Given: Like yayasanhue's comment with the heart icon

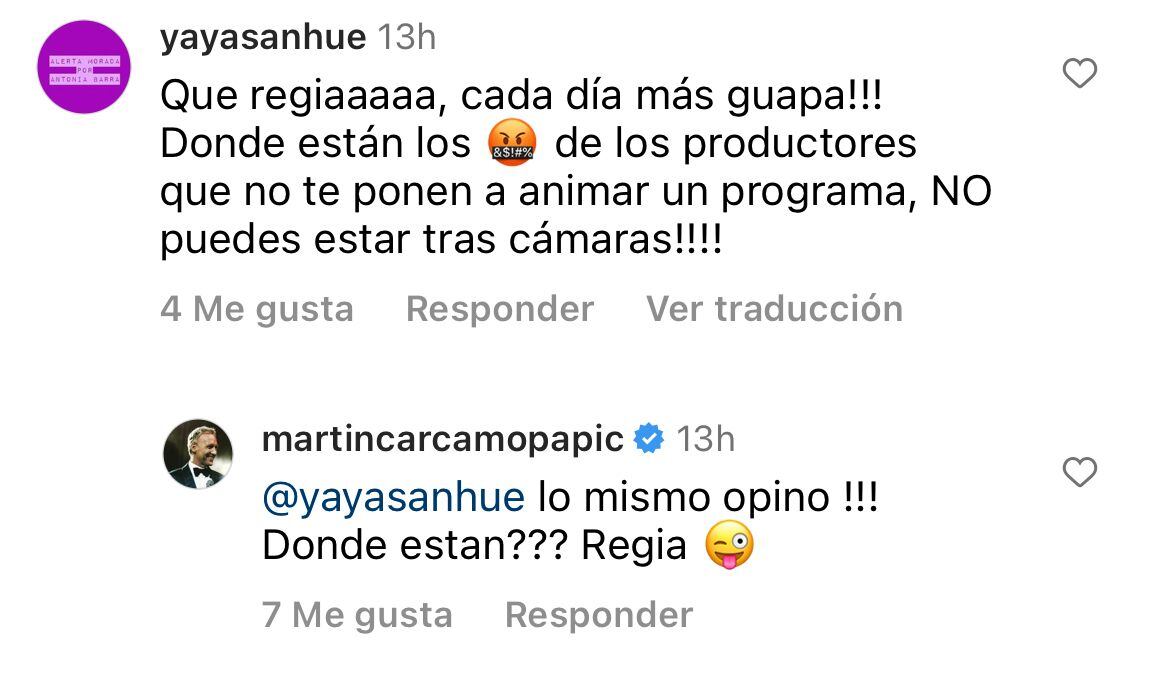Looking at the screenshot, I should (1079, 73).
